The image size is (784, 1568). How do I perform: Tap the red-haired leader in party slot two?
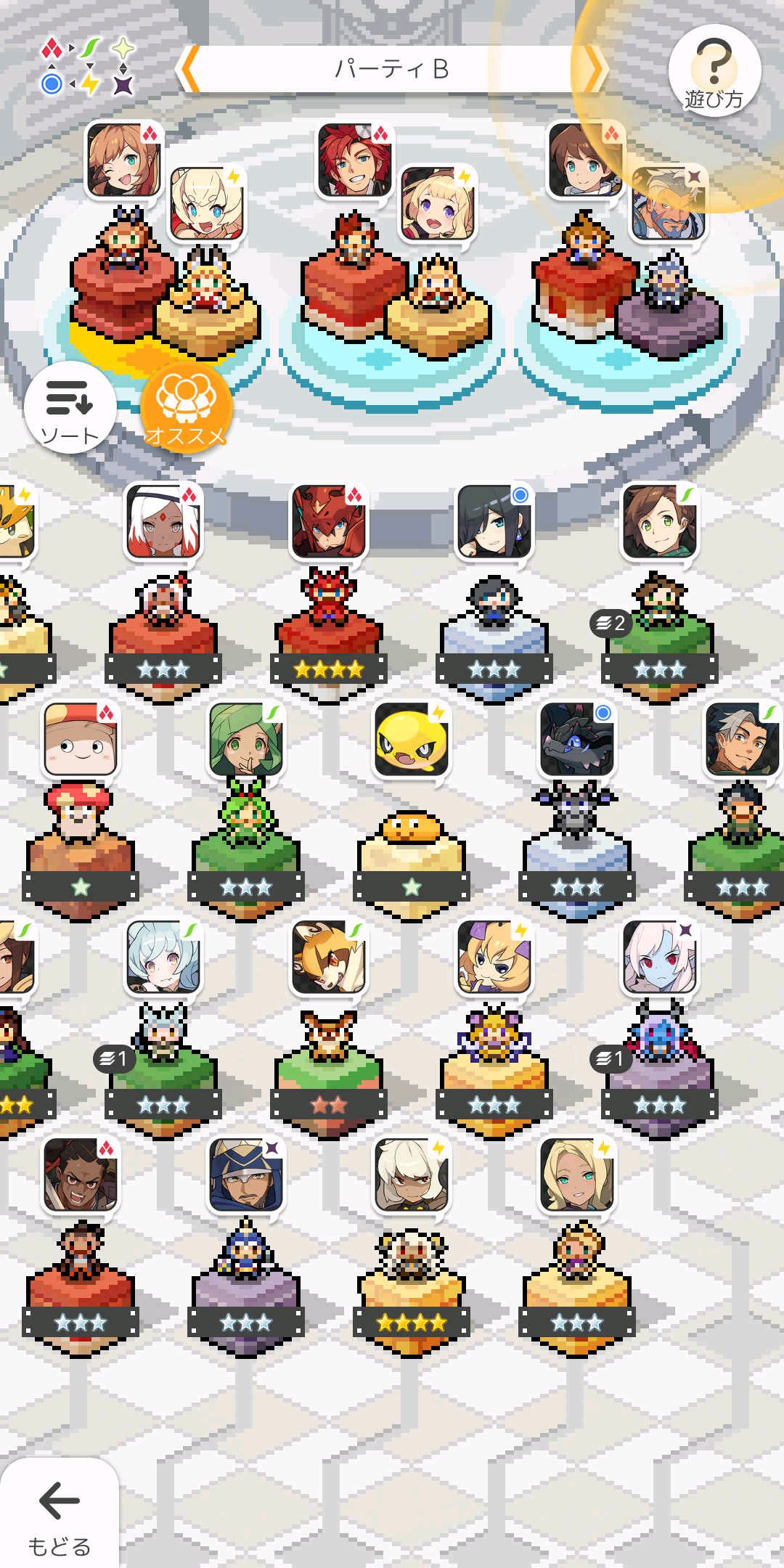pos(354,161)
